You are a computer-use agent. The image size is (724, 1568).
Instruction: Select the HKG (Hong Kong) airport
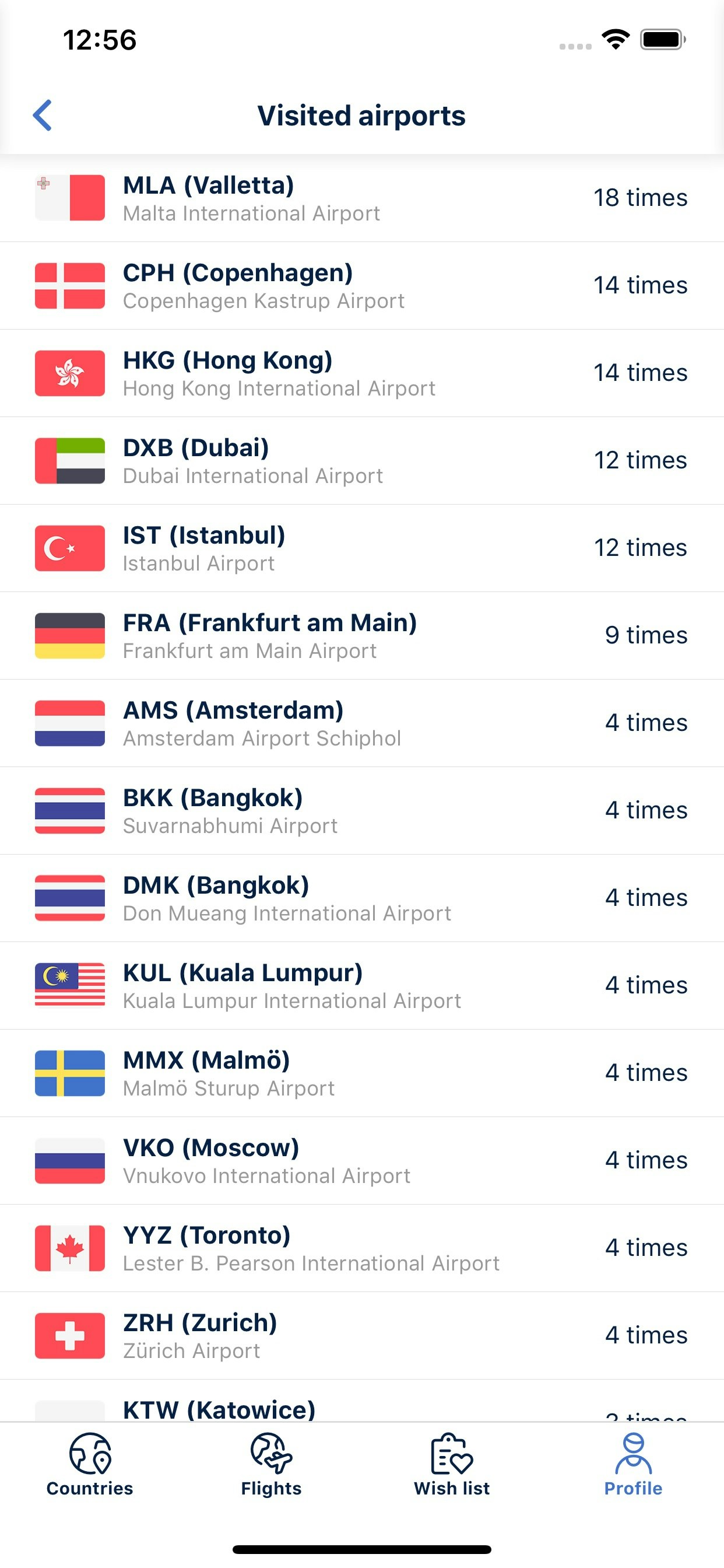(361, 373)
